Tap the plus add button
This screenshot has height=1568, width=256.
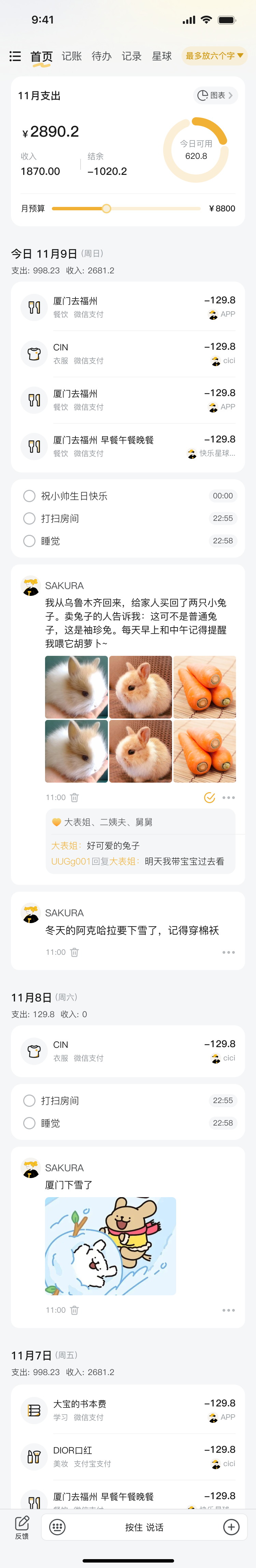(x=231, y=1527)
